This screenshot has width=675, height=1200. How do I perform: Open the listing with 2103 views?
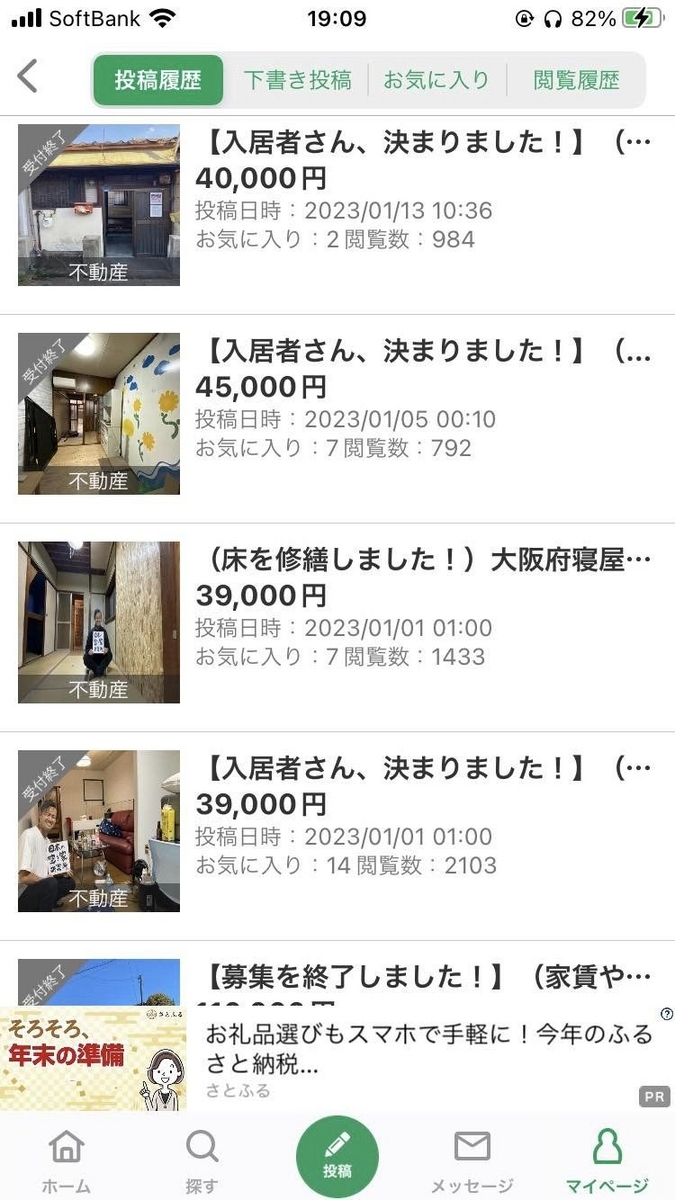coord(337,832)
